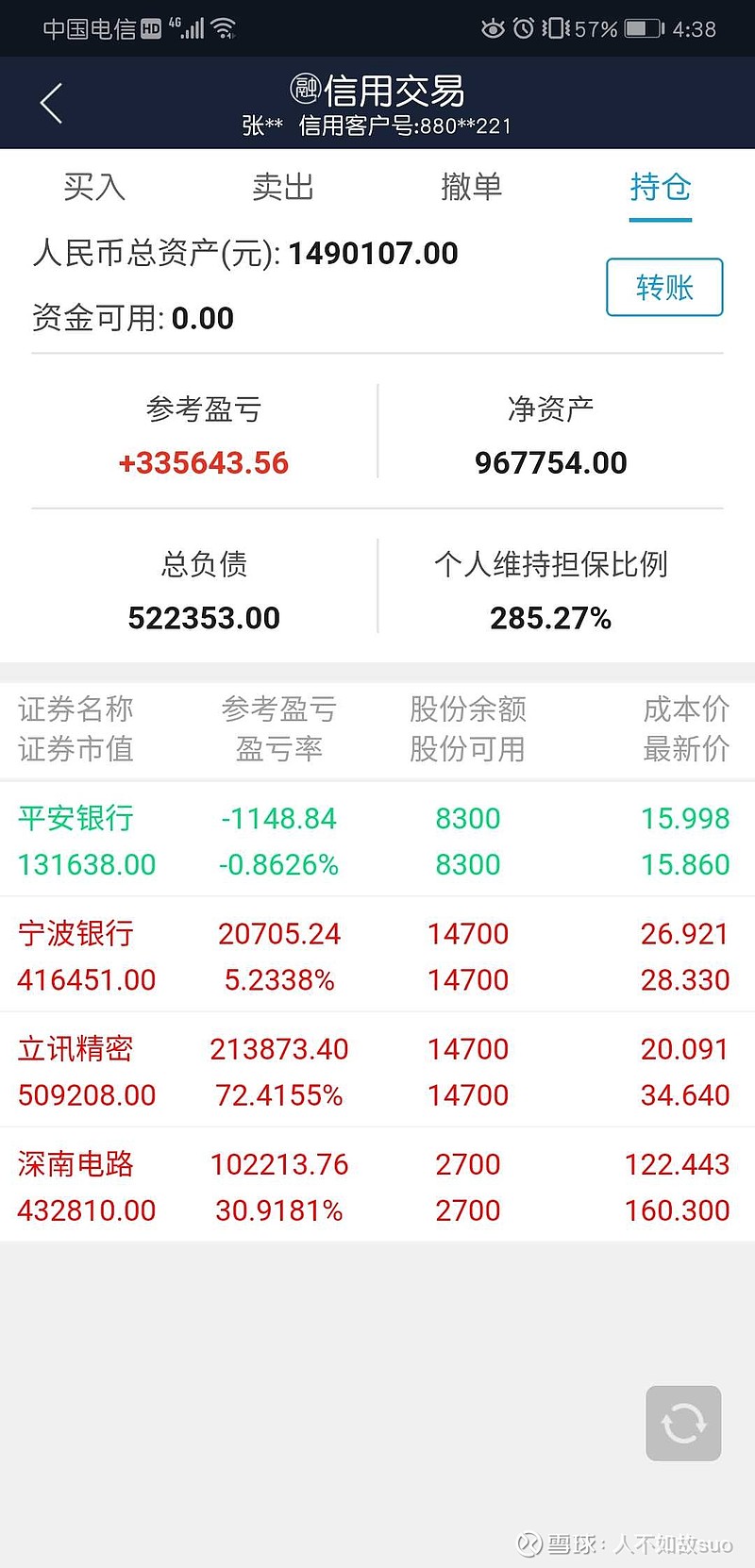Click the eye-protection icon in status bar
Viewport: 755px width, 1568px height.
[491, 28]
